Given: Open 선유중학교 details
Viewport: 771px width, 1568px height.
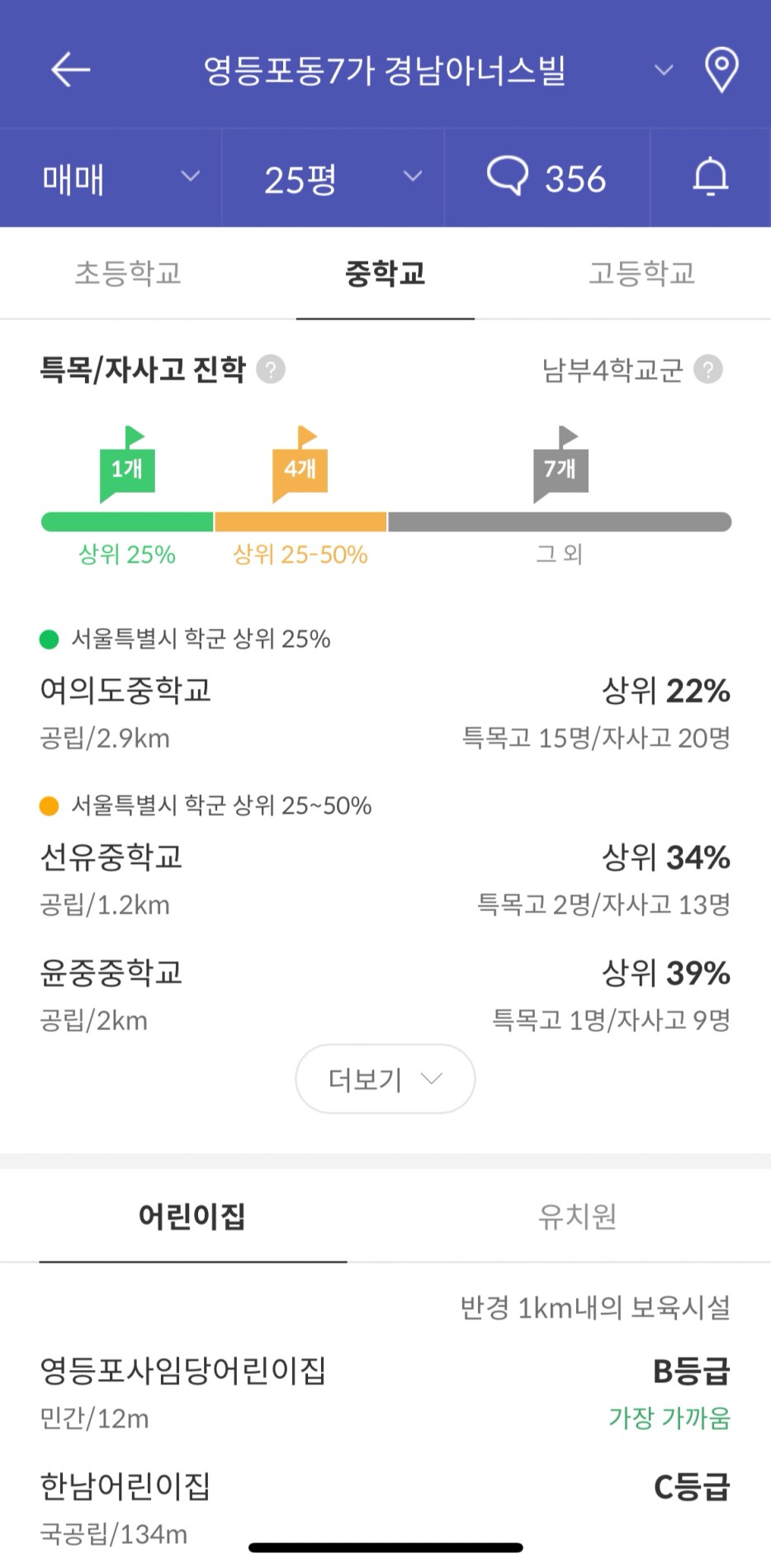Looking at the screenshot, I should point(385,879).
